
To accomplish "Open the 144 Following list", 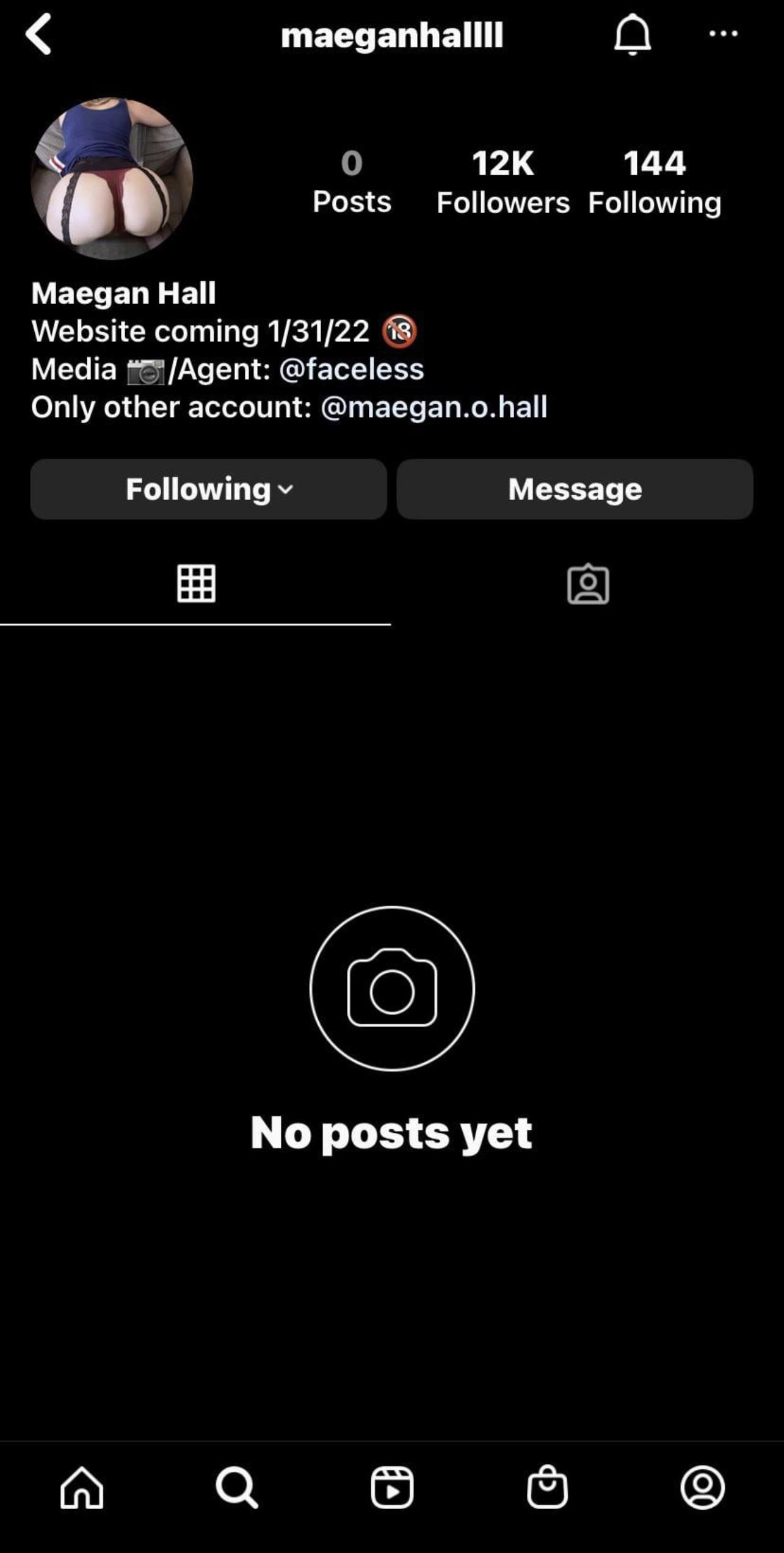I will click(x=655, y=183).
